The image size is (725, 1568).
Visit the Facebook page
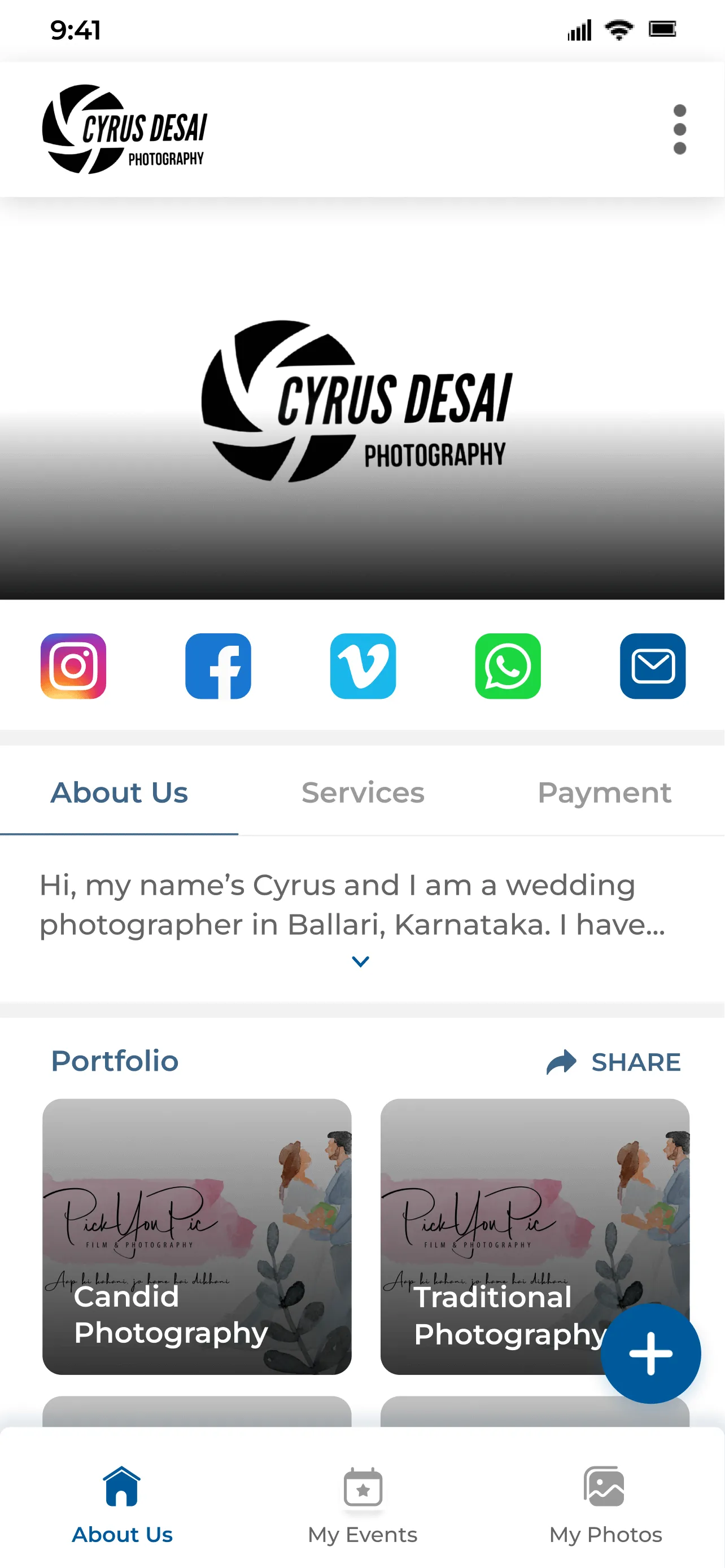point(218,666)
